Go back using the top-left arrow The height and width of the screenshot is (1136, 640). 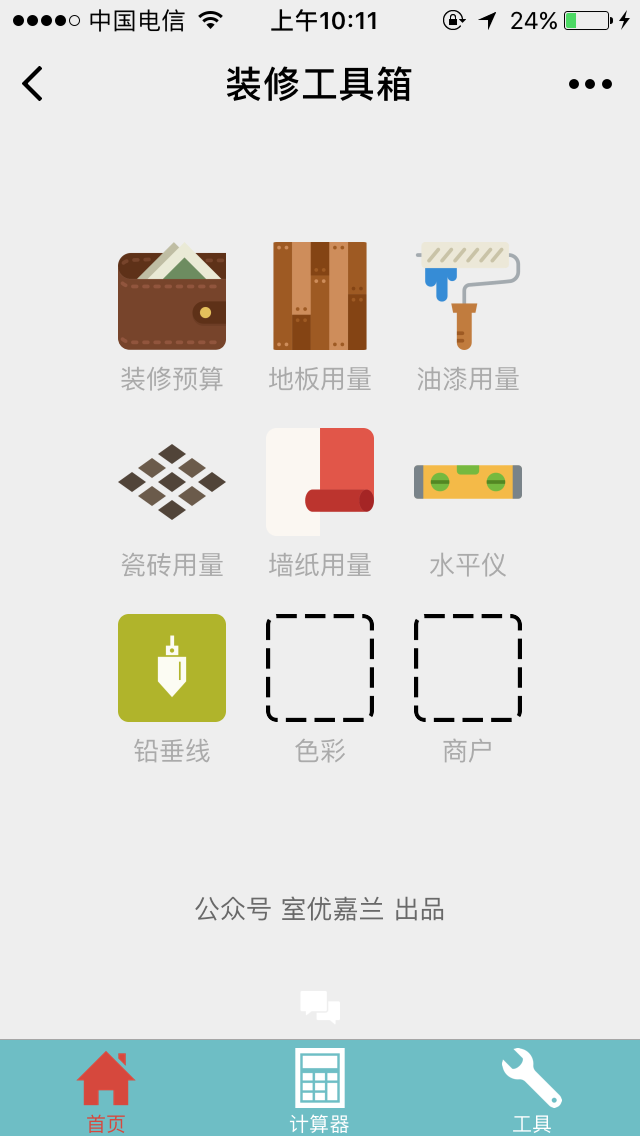pos(33,84)
